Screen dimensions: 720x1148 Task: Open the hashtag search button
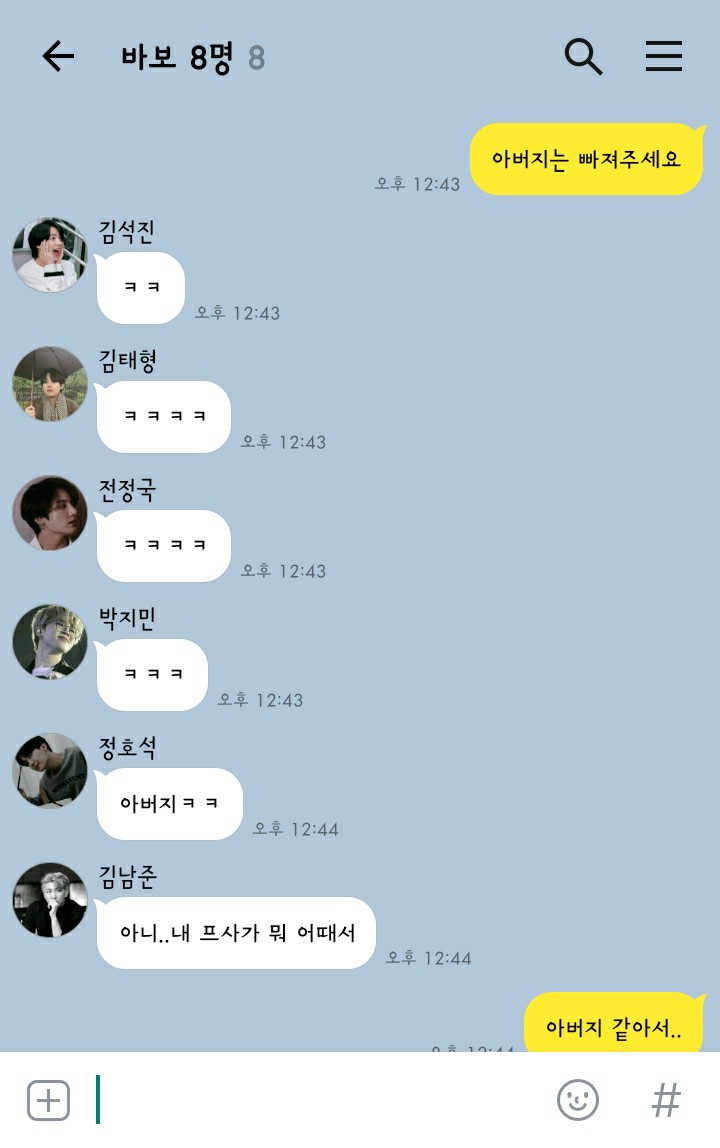(666, 1100)
